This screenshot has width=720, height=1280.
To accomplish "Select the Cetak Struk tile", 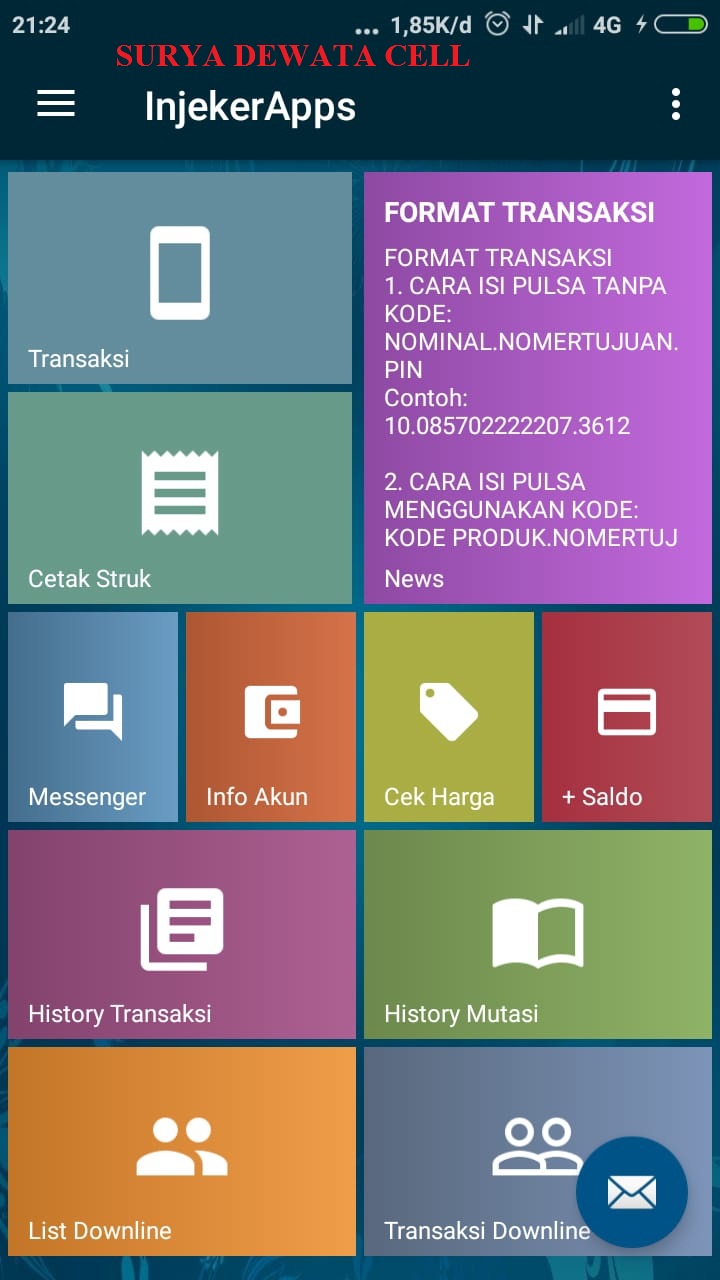I will tap(180, 497).
